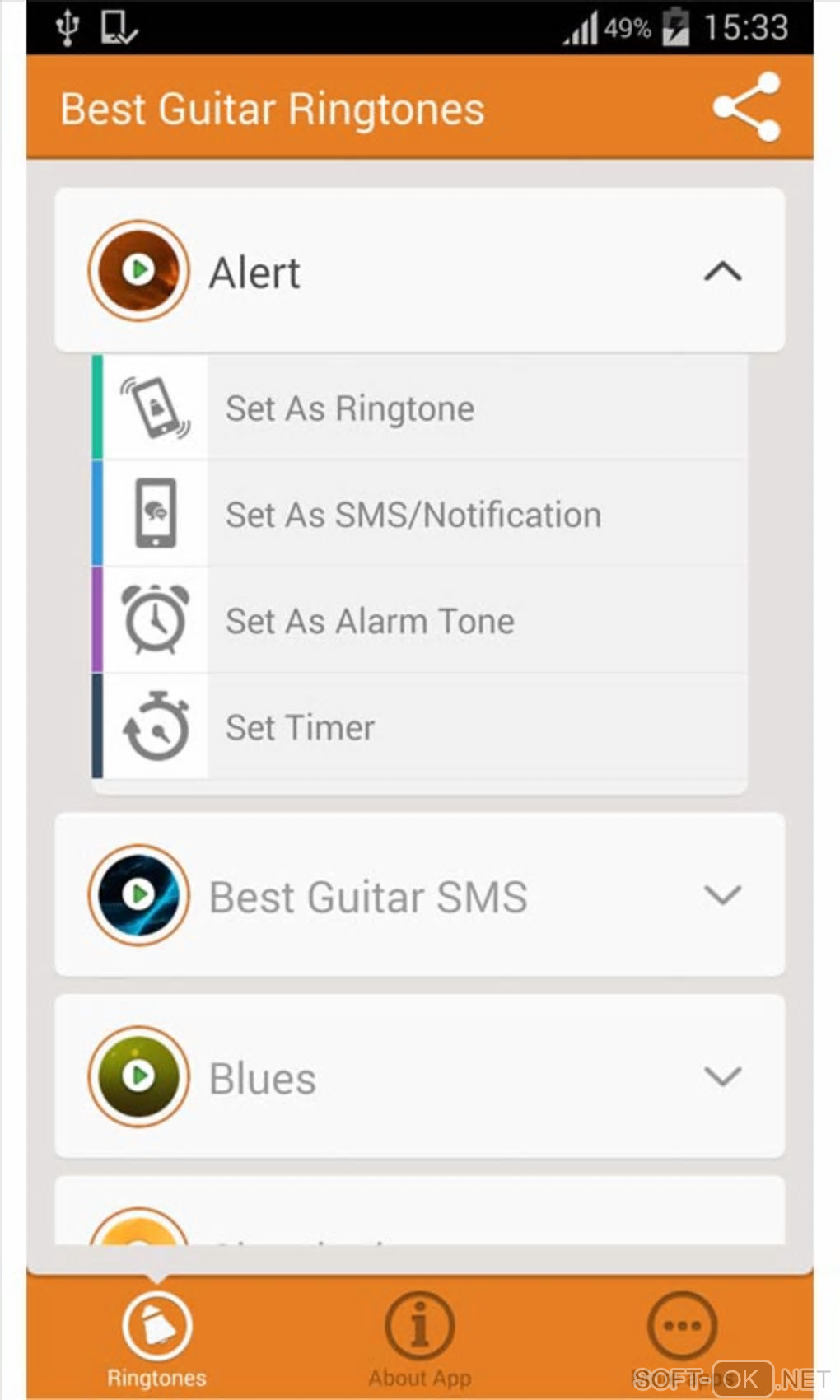Image resolution: width=840 pixels, height=1400 pixels.
Task: Expand the Blues ringtone options
Action: pos(722,1076)
